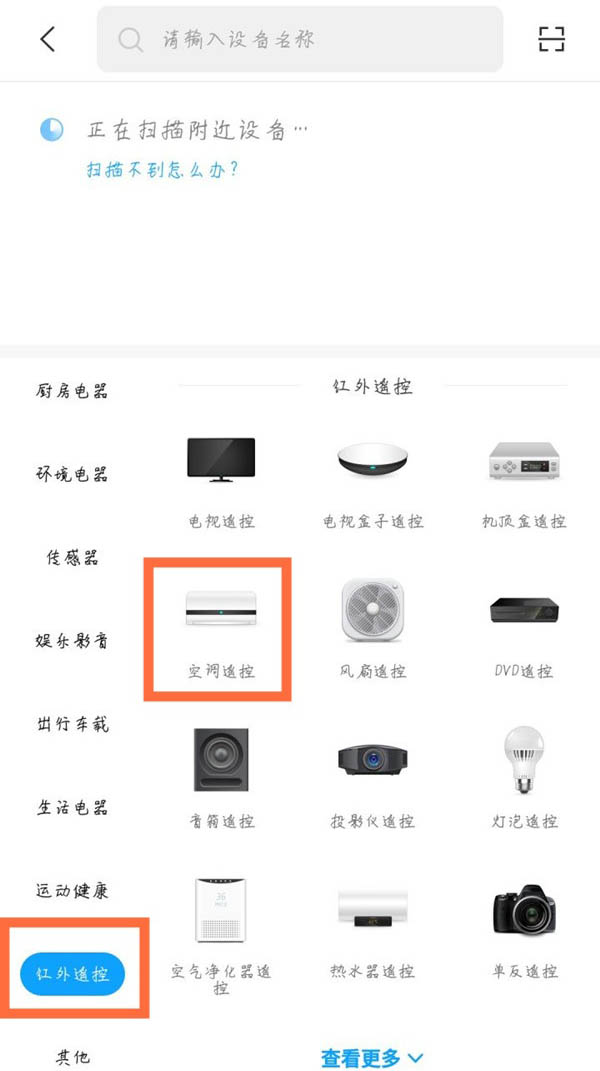
Task: Open the 生活电器 category
Action: pyautogui.click(x=72, y=807)
